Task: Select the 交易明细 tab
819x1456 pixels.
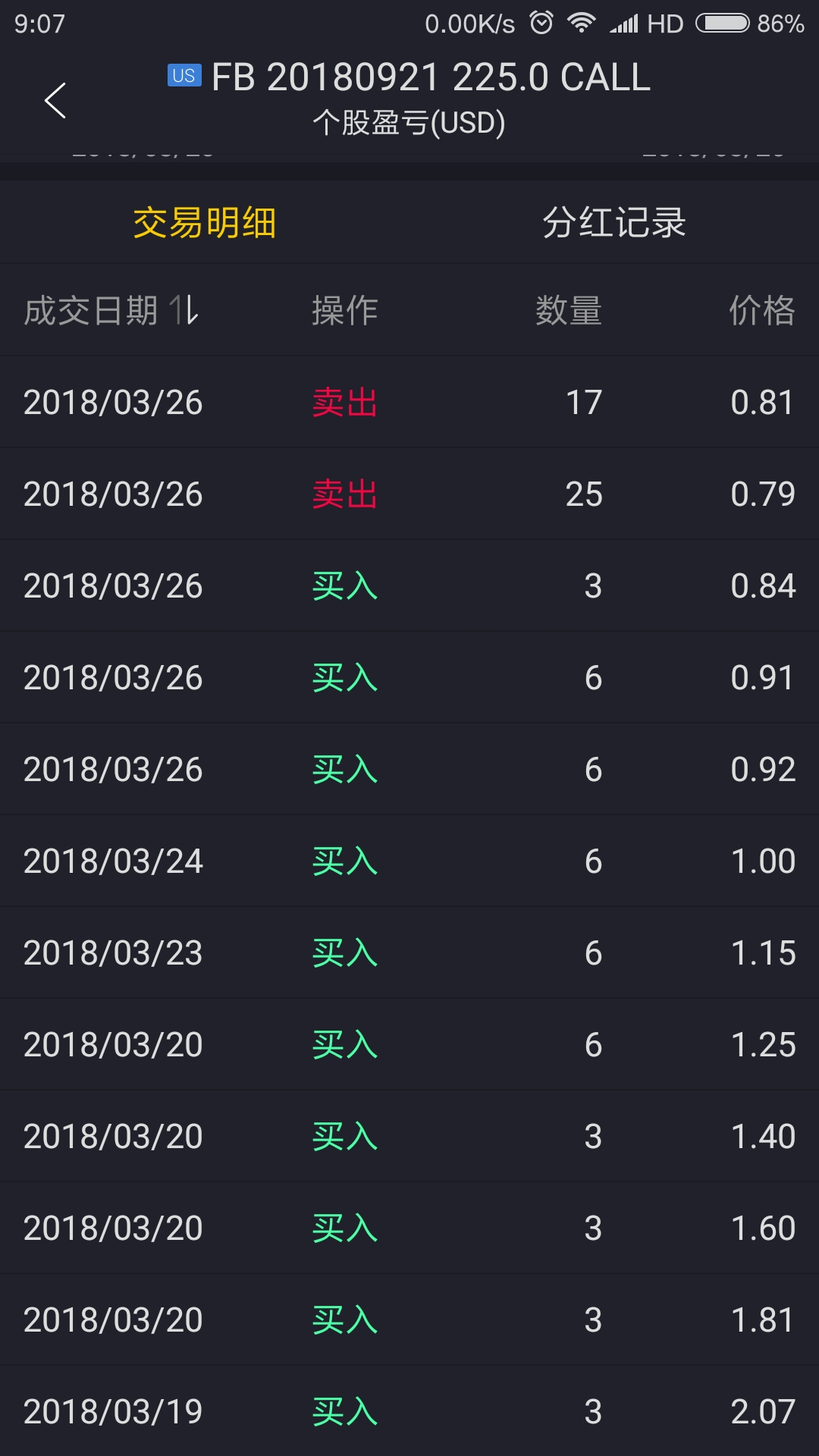Action: [x=205, y=223]
